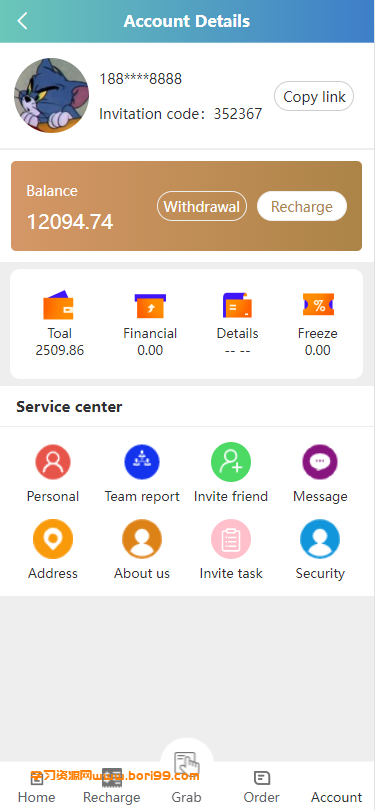
Task: Tap the Grab center tab
Action: (x=186, y=776)
